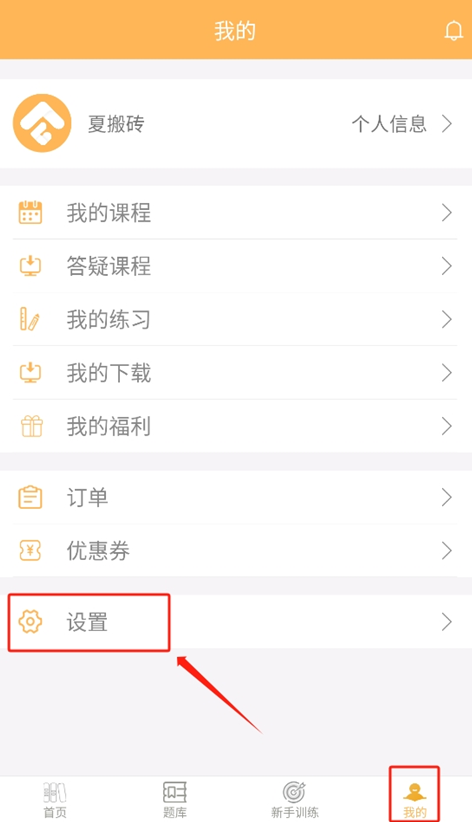View 订单 list
The width and height of the screenshot is (472, 822).
236,497
